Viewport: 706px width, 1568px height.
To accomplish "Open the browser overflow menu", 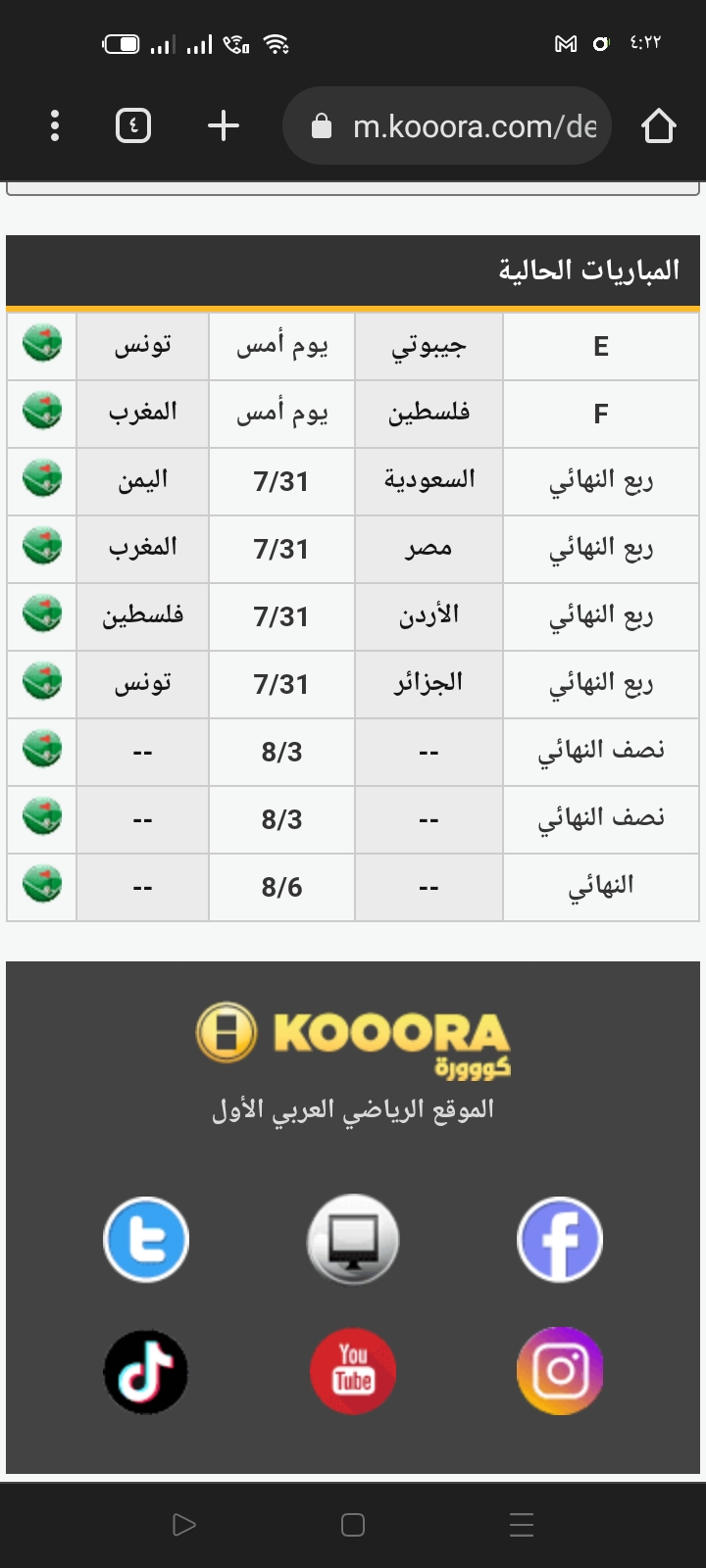I will [55, 125].
